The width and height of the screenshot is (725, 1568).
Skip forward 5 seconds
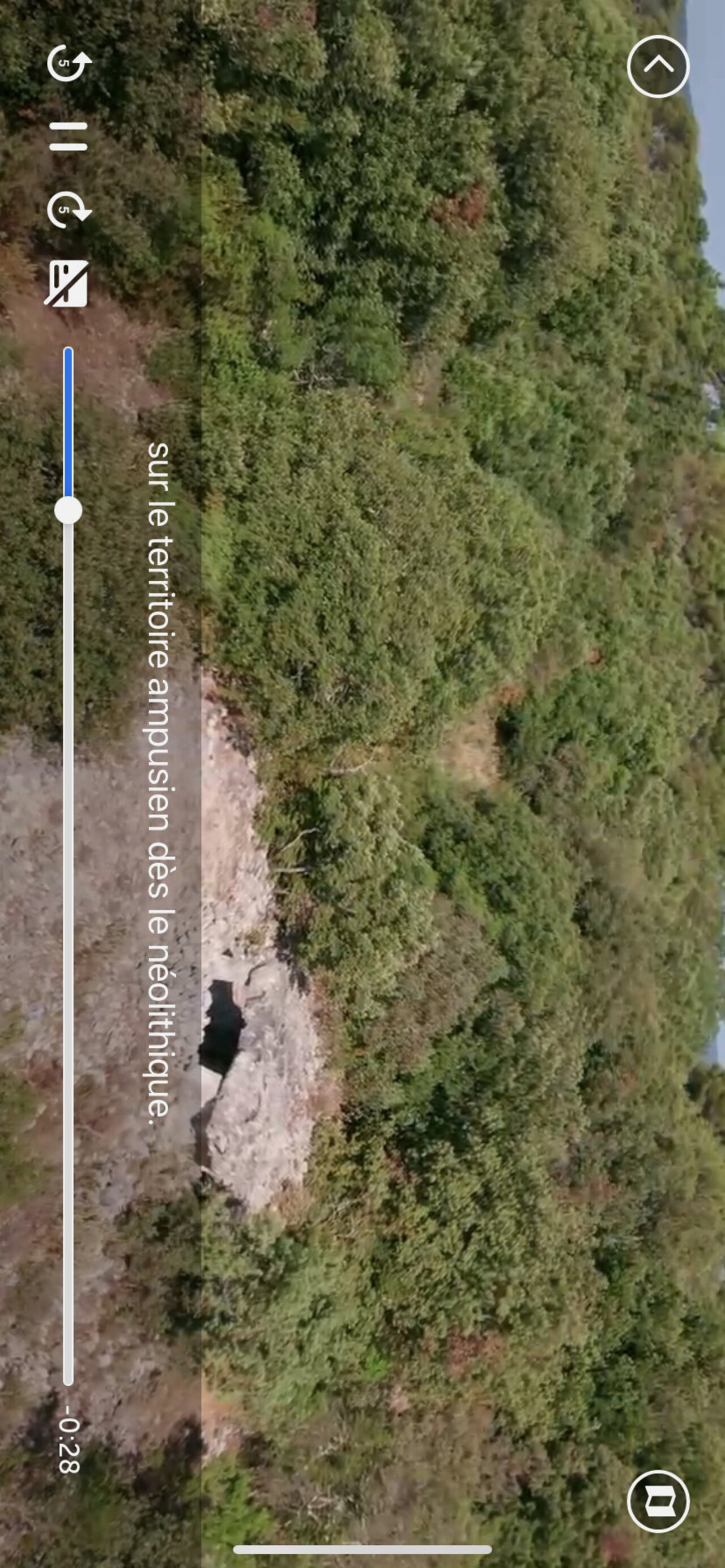tap(68, 210)
